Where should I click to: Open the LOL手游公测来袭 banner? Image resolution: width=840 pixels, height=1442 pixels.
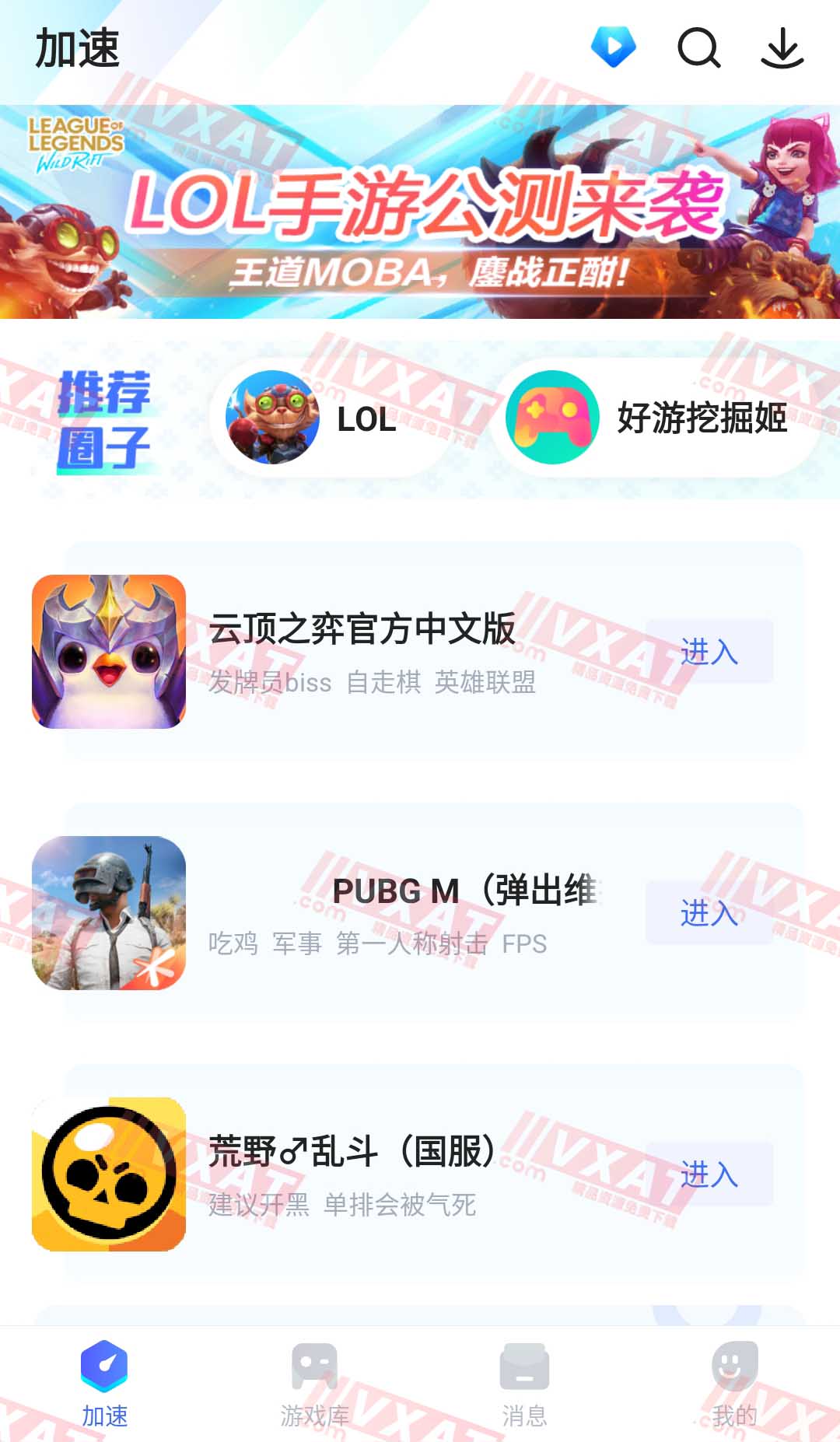point(420,210)
